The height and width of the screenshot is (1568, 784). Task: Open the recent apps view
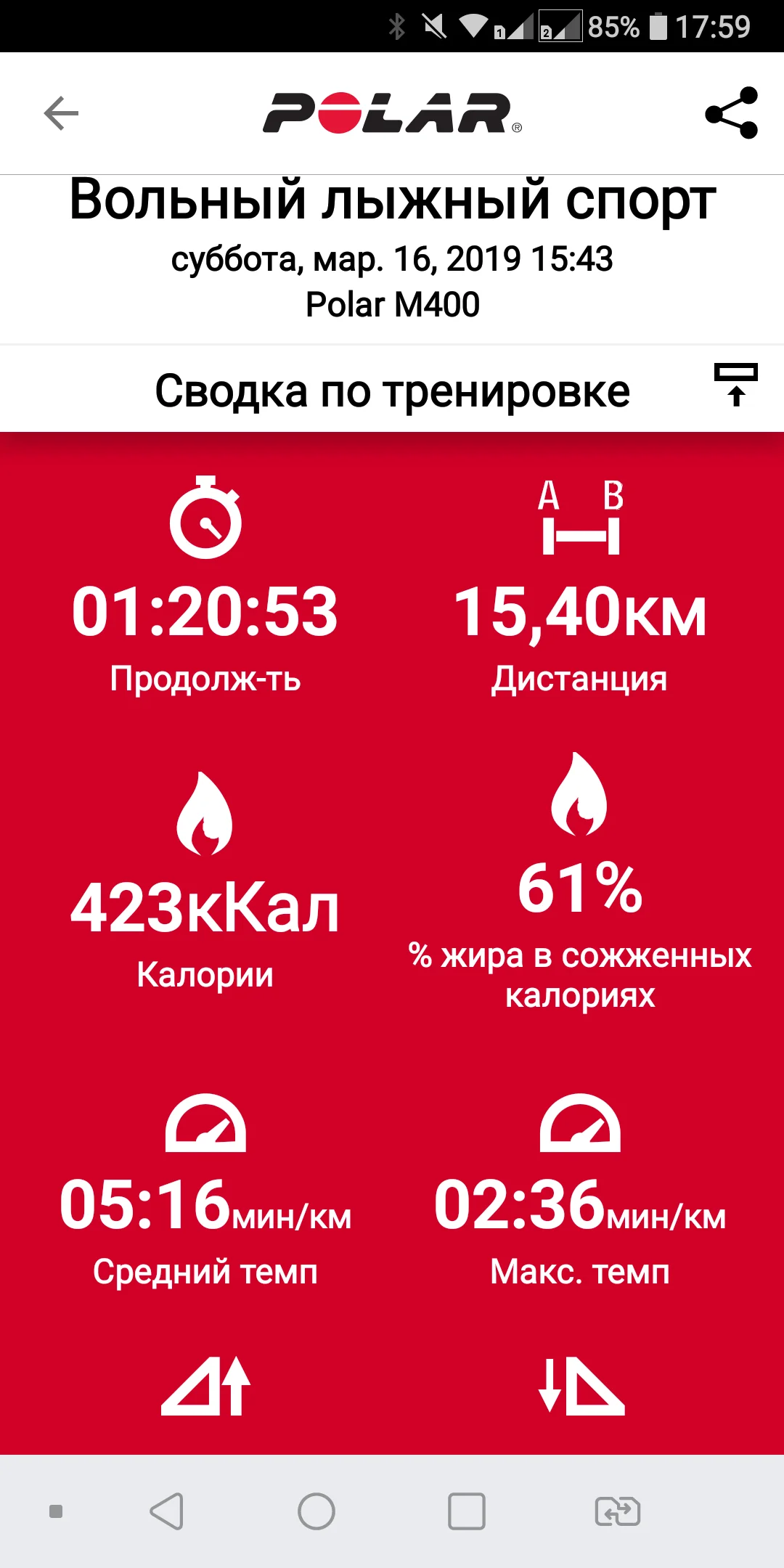(x=467, y=1512)
